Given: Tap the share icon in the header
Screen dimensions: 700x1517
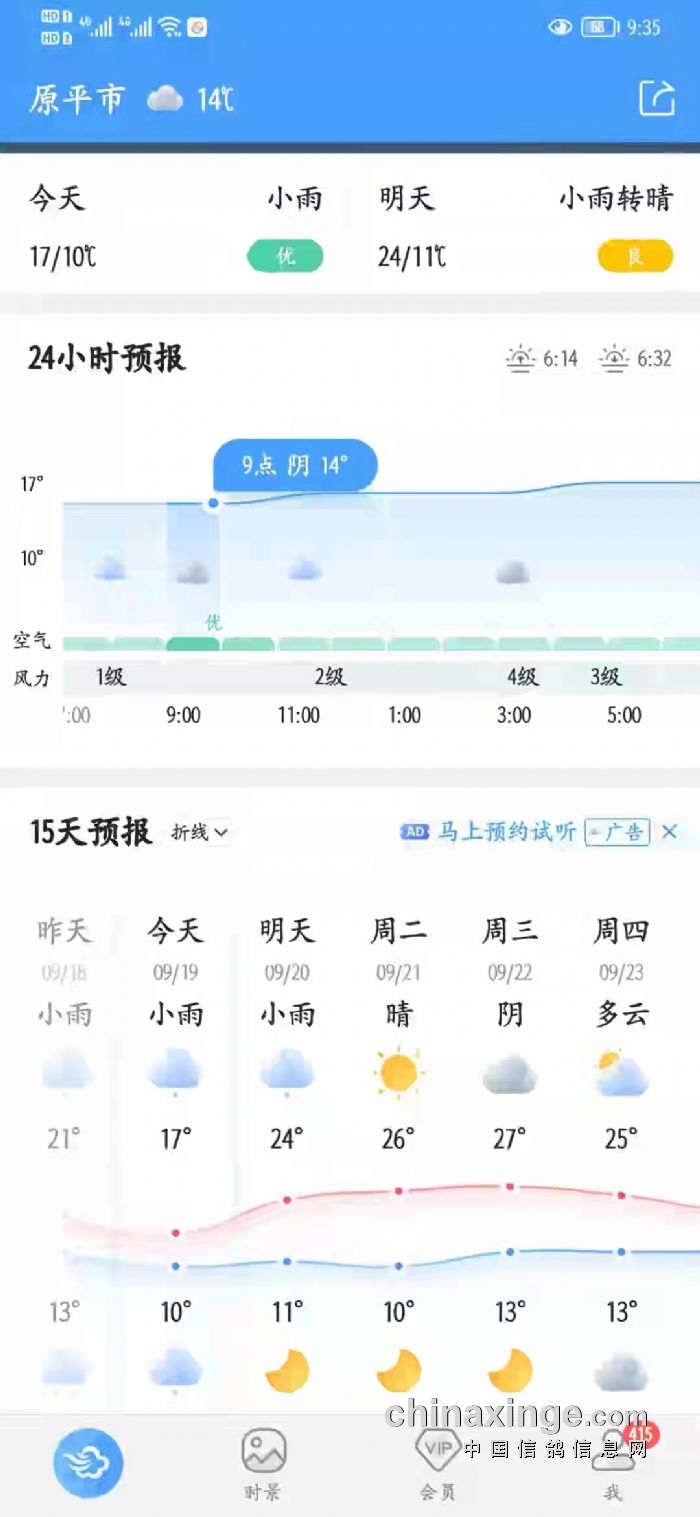Looking at the screenshot, I should (x=657, y=98).
